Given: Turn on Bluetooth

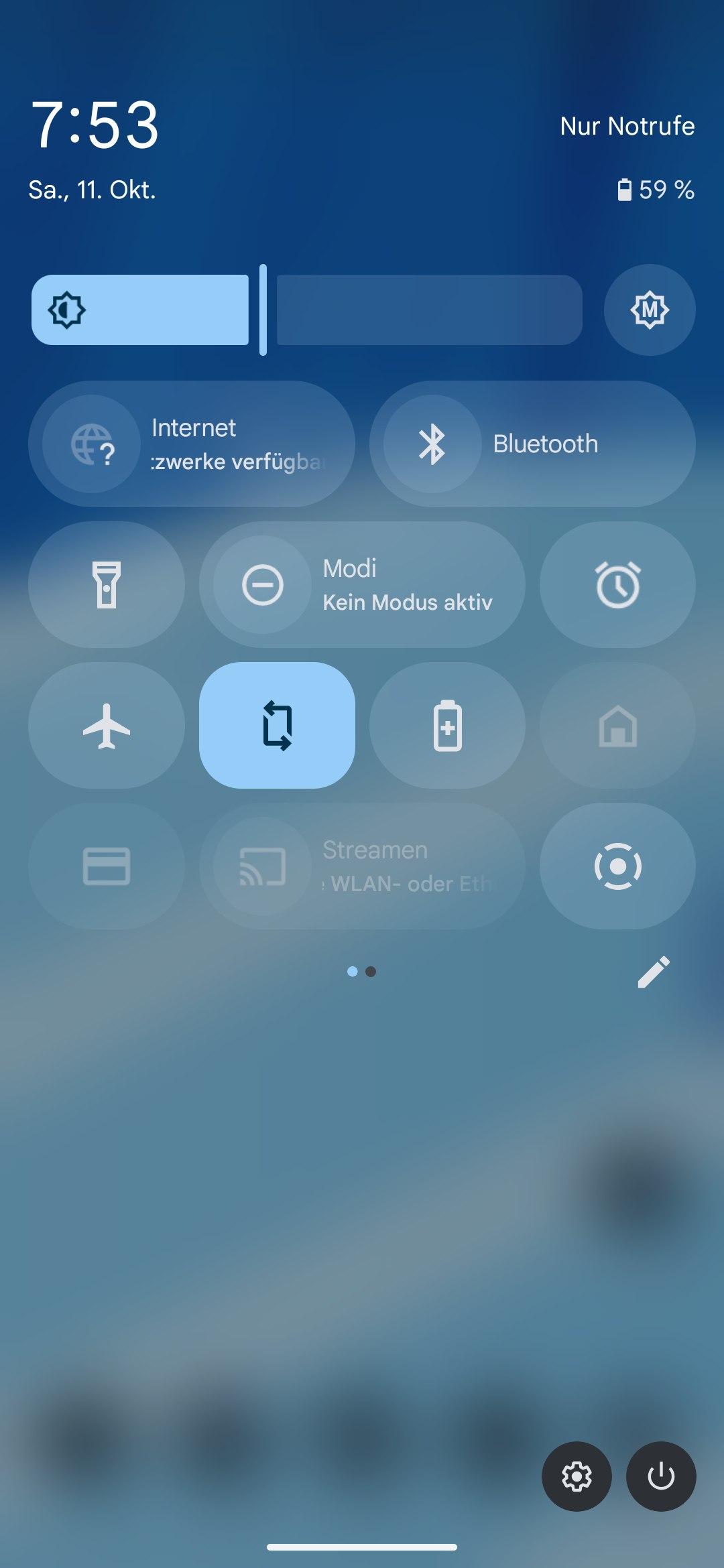Looking at the screenshot, I should 532,444.
